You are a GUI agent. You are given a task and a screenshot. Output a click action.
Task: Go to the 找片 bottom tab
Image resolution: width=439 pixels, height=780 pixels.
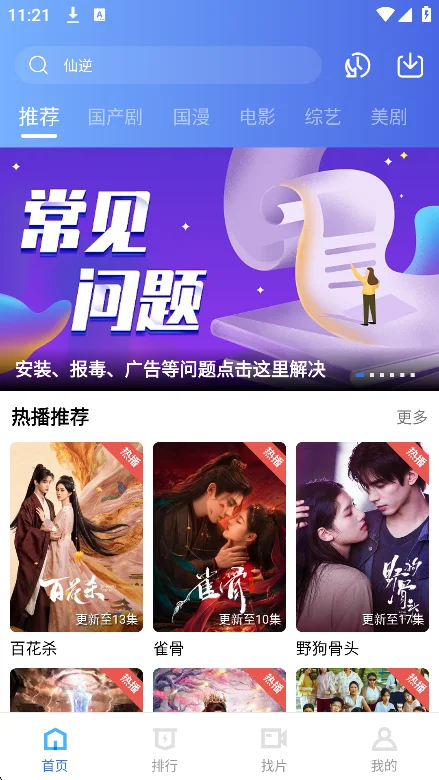274,750
